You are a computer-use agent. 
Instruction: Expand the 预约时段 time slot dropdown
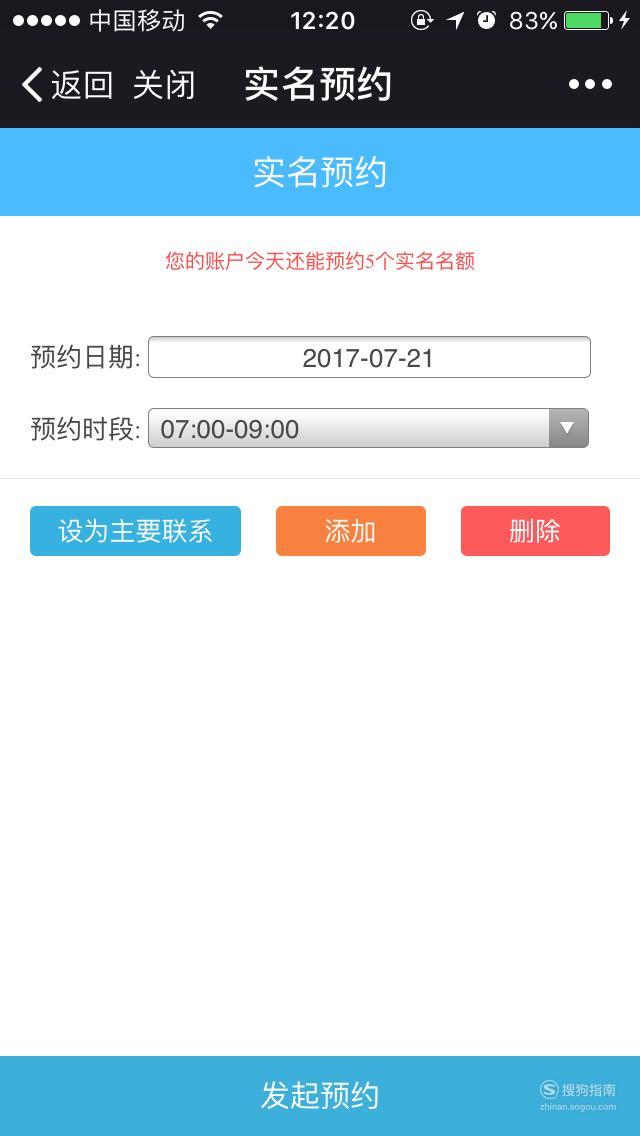pyautogui.click(x=368, y=428)
